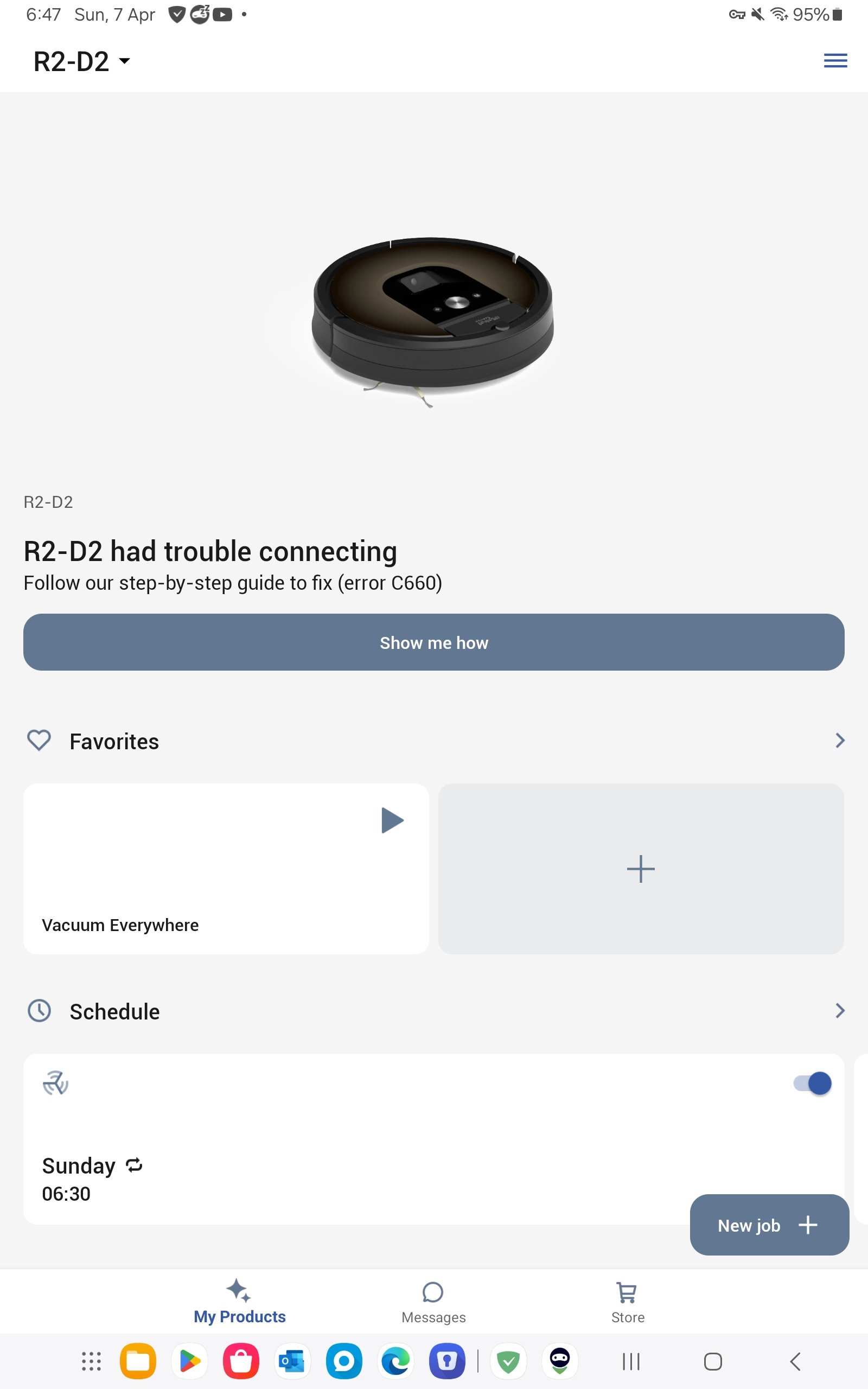The image size is (868, 1389).
Task: Enable the schedule switch on the job card
Action: [812, 1084]
